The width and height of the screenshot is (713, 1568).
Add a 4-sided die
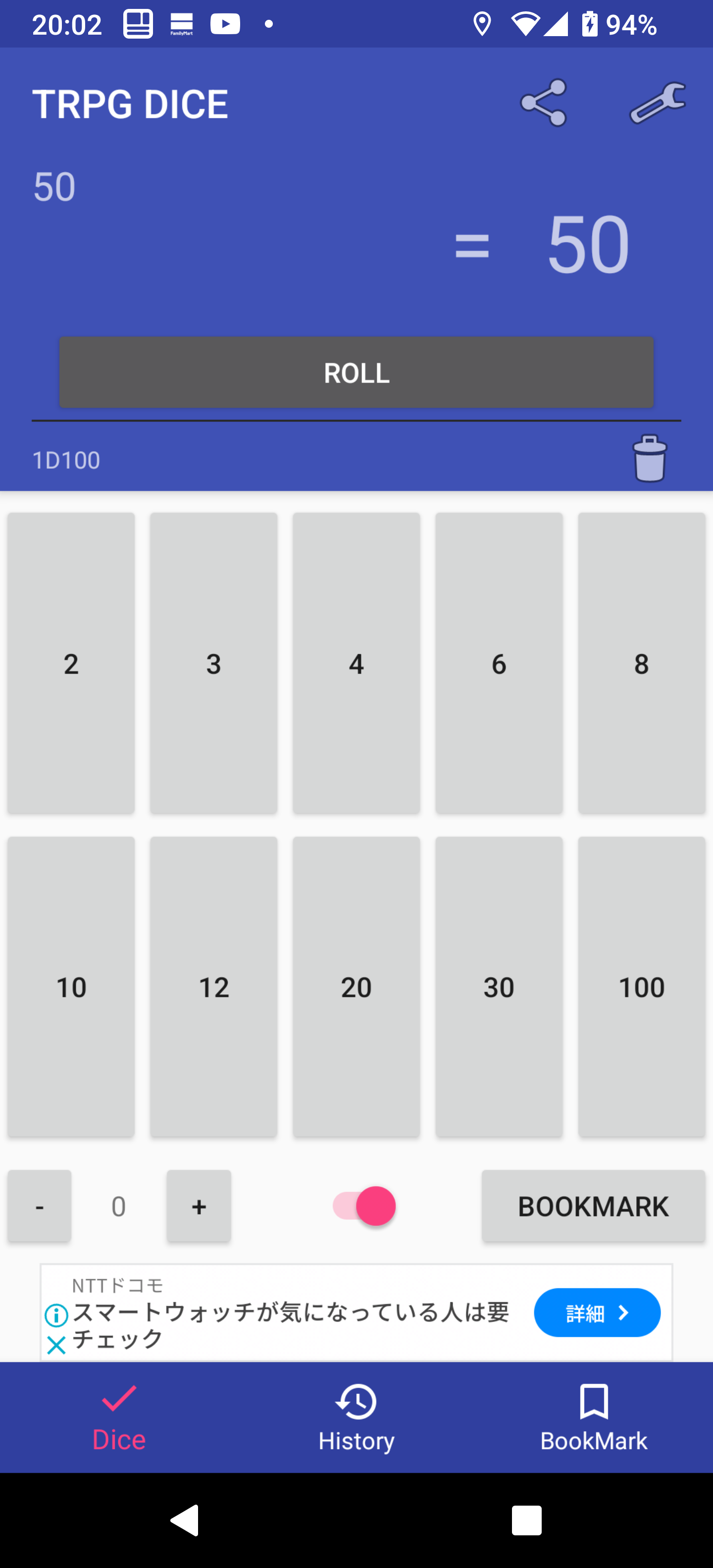click(356, 663)
